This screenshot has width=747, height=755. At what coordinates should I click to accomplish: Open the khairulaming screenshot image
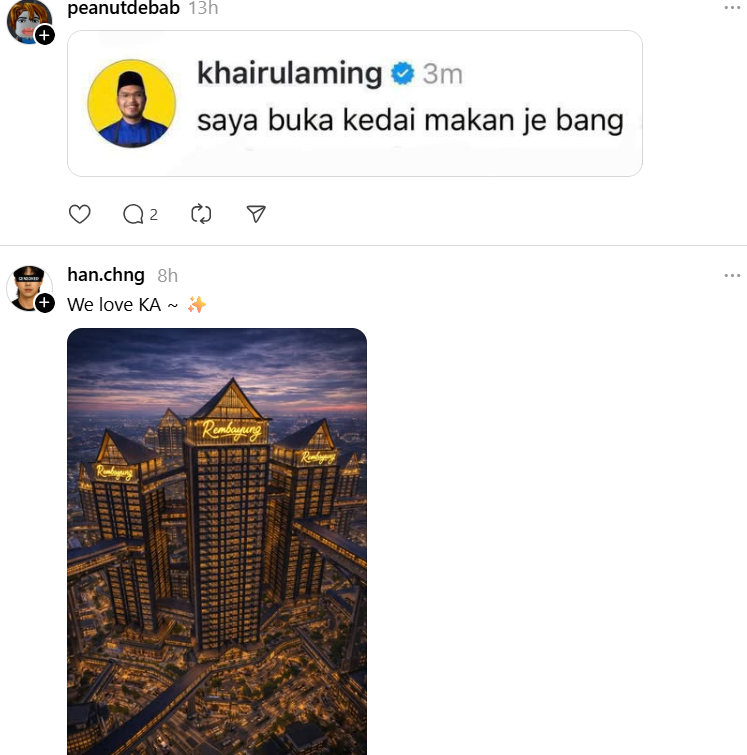pyautogui.click(x=354, y=104)
